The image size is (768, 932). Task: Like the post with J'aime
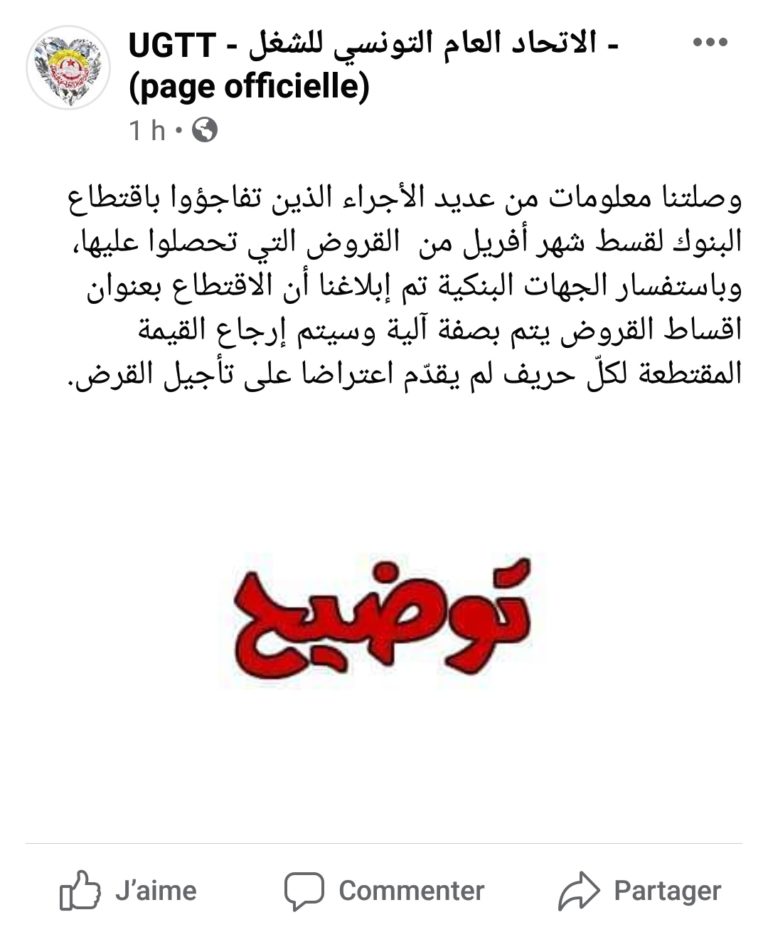tap(128, 890)
